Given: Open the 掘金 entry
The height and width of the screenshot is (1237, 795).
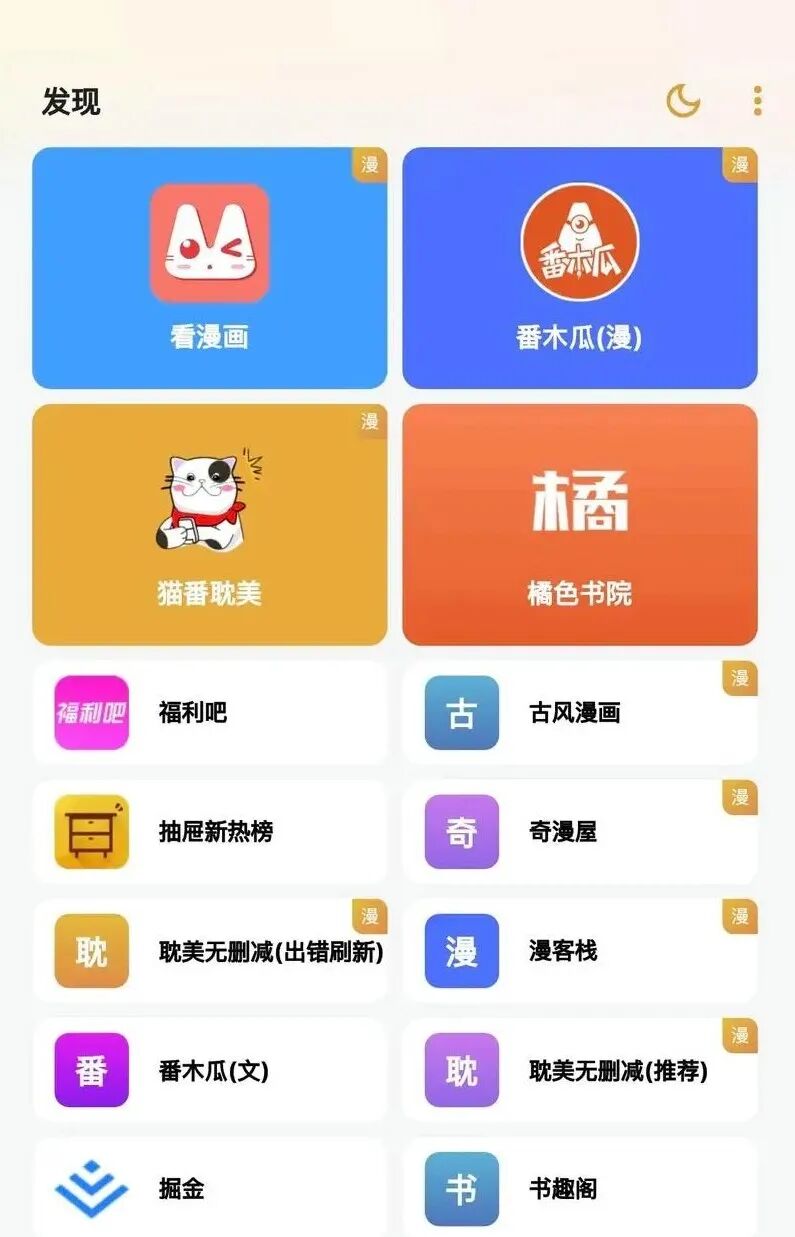Looking at the screenshot, I should tap(209, 1188).
